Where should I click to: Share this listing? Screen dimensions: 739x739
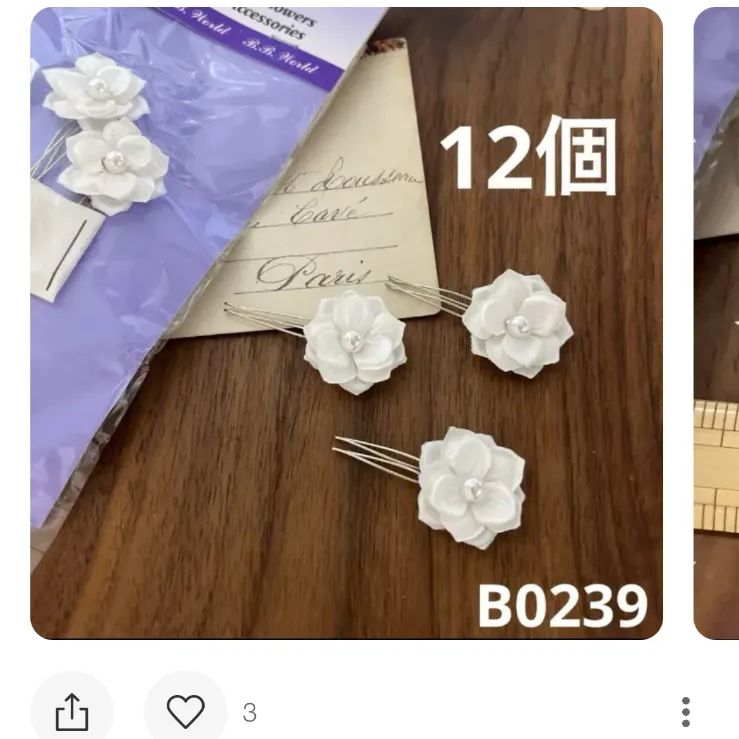click(x=71, y=712)
